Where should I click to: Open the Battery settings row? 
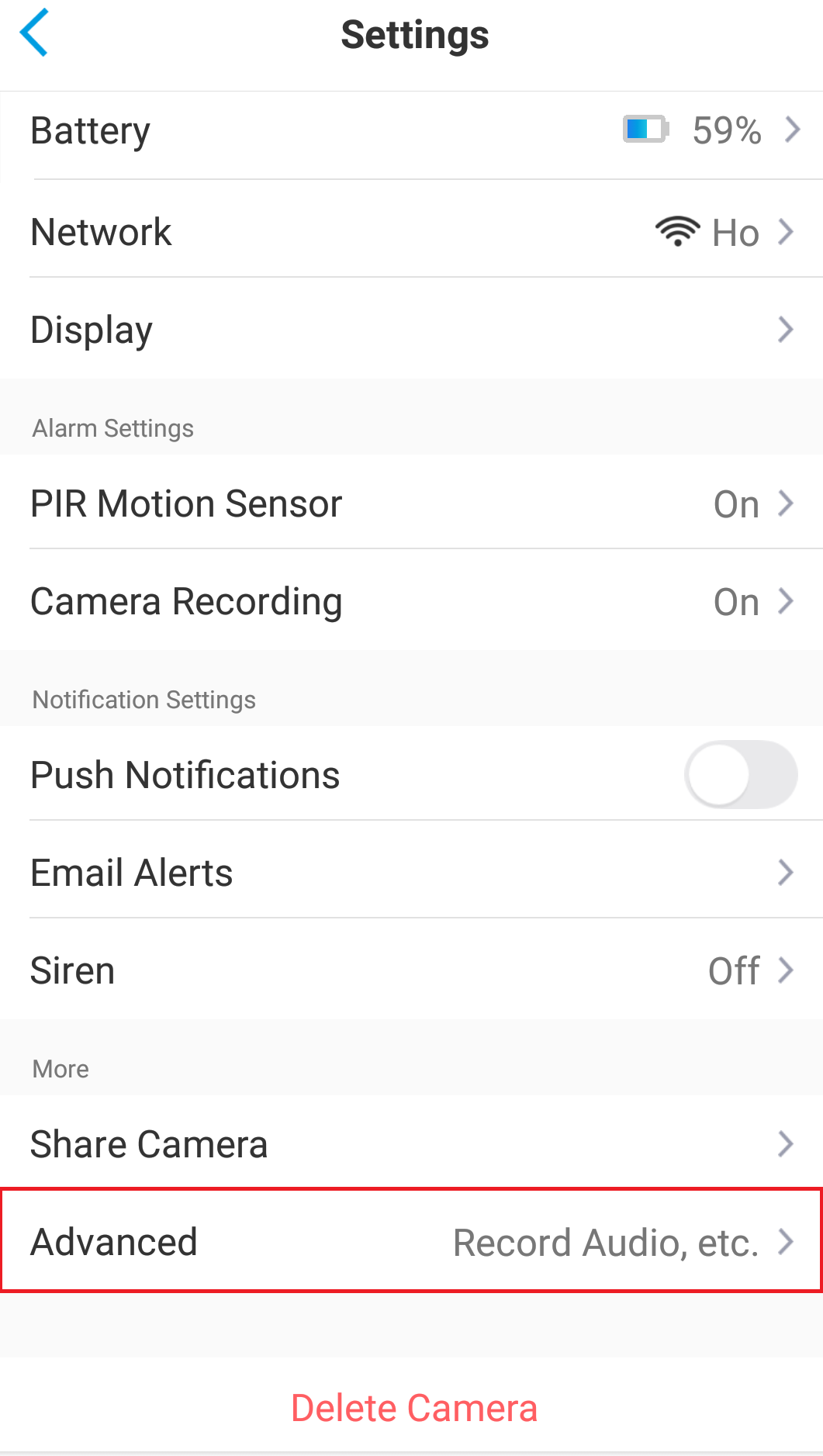pos(411,130)
